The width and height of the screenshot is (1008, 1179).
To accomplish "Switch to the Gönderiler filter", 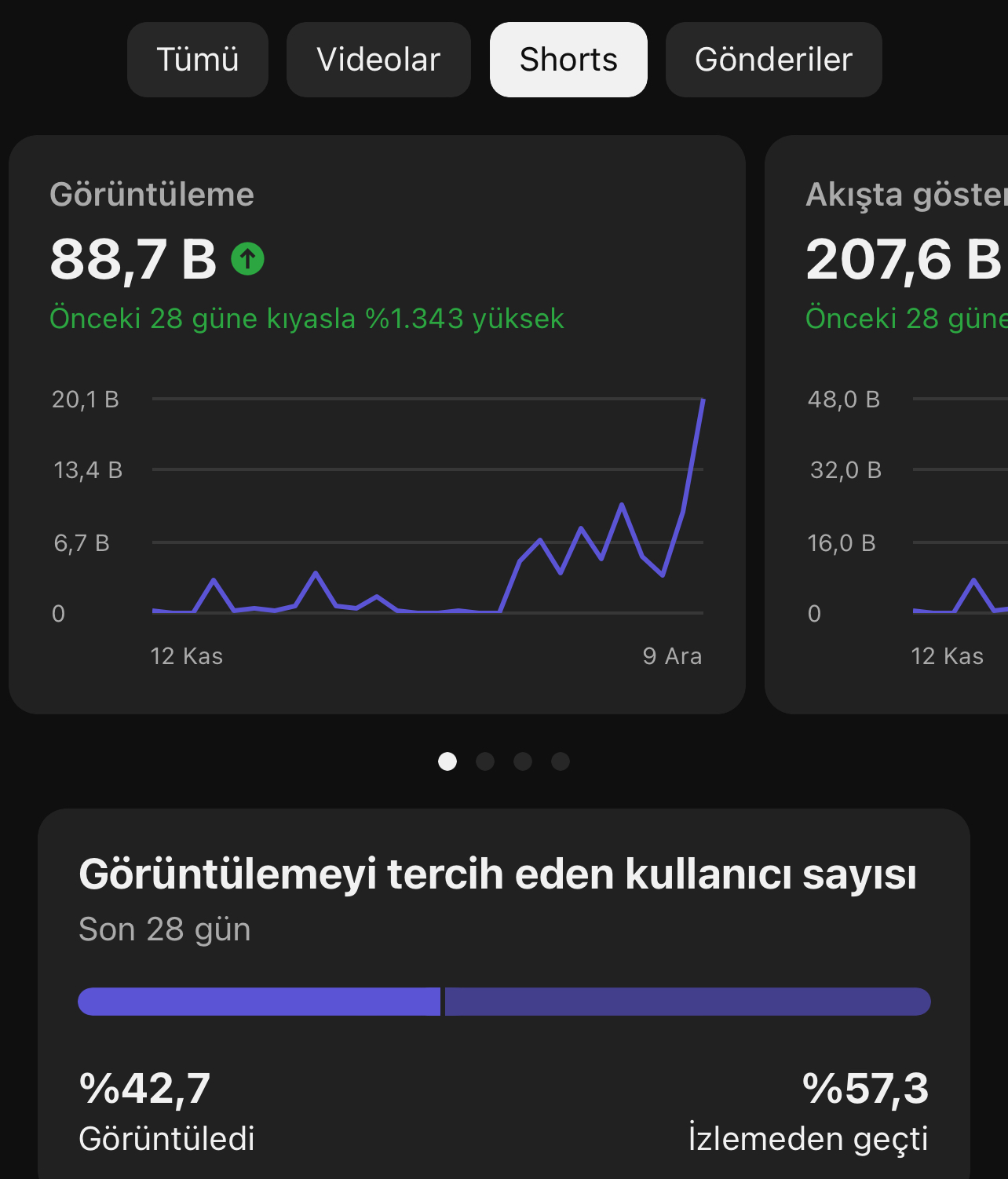I will point(774,60).
